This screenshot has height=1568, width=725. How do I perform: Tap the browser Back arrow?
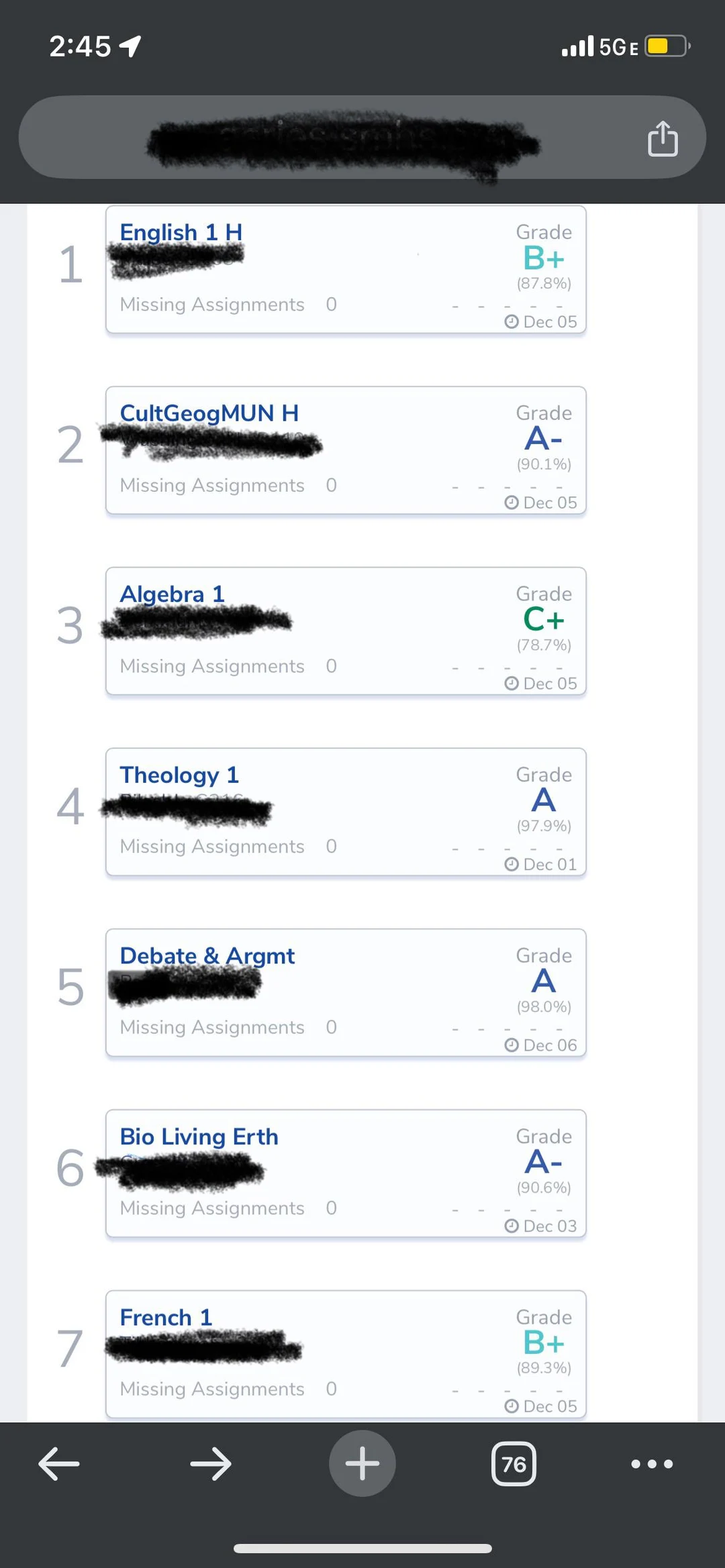click(60, 1464)
